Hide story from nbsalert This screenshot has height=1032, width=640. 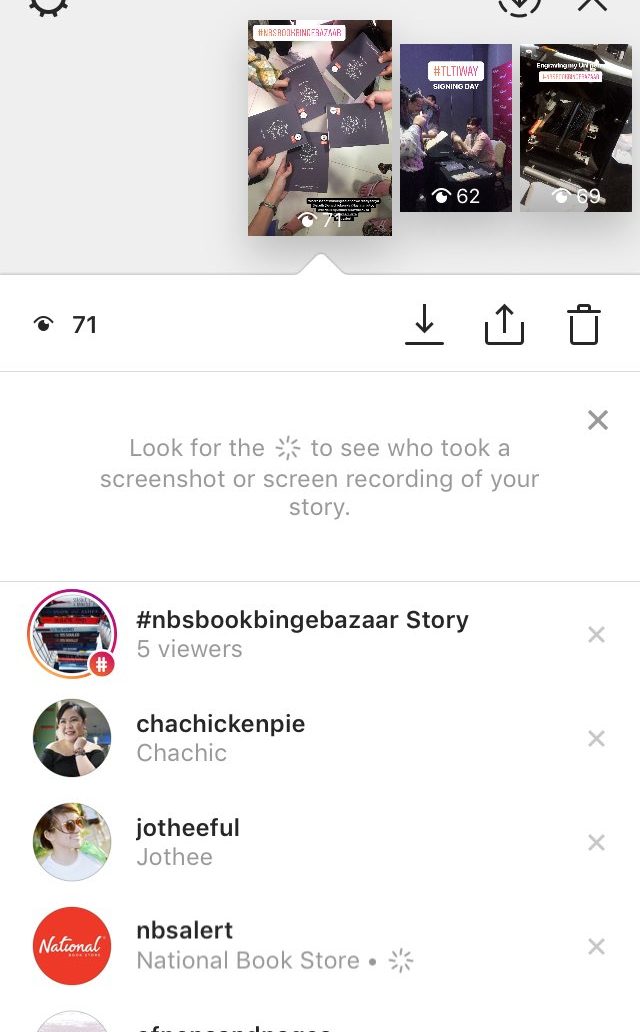tap(596, 946)
